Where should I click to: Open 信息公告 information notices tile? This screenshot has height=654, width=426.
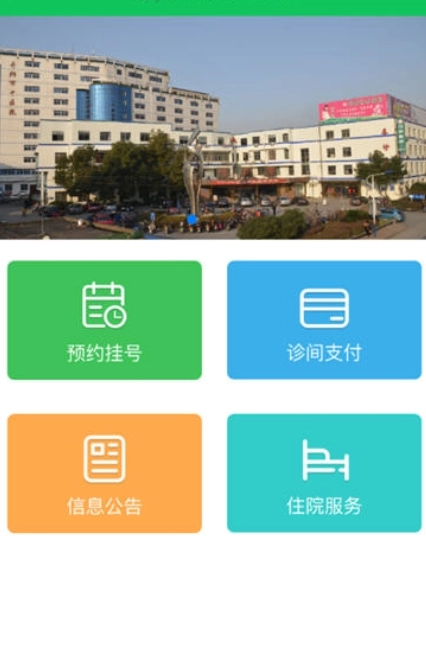(104, 473)
